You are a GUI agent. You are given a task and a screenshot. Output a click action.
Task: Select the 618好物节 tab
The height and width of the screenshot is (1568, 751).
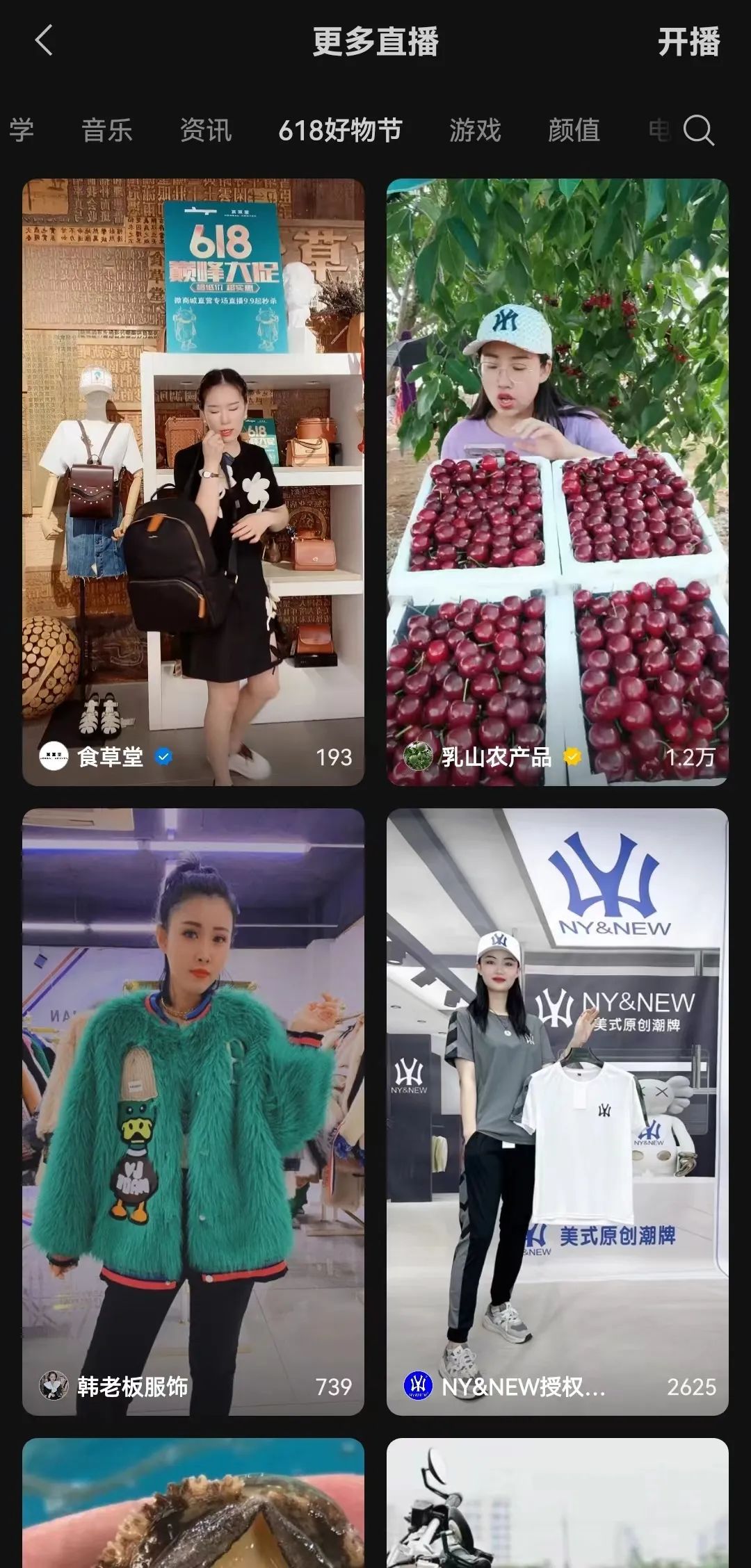tap(340, 130)
